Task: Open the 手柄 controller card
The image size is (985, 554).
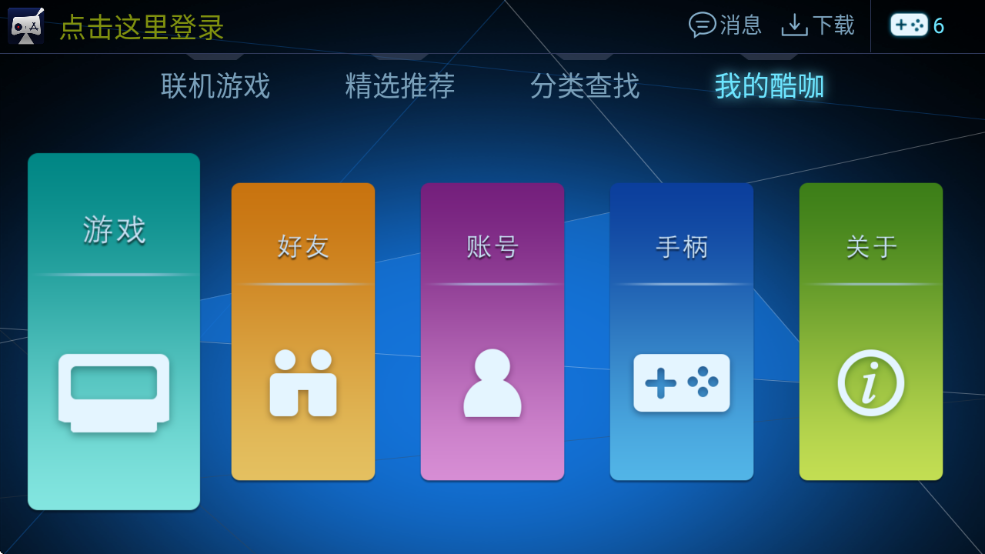Action: [x=681, y=332]
